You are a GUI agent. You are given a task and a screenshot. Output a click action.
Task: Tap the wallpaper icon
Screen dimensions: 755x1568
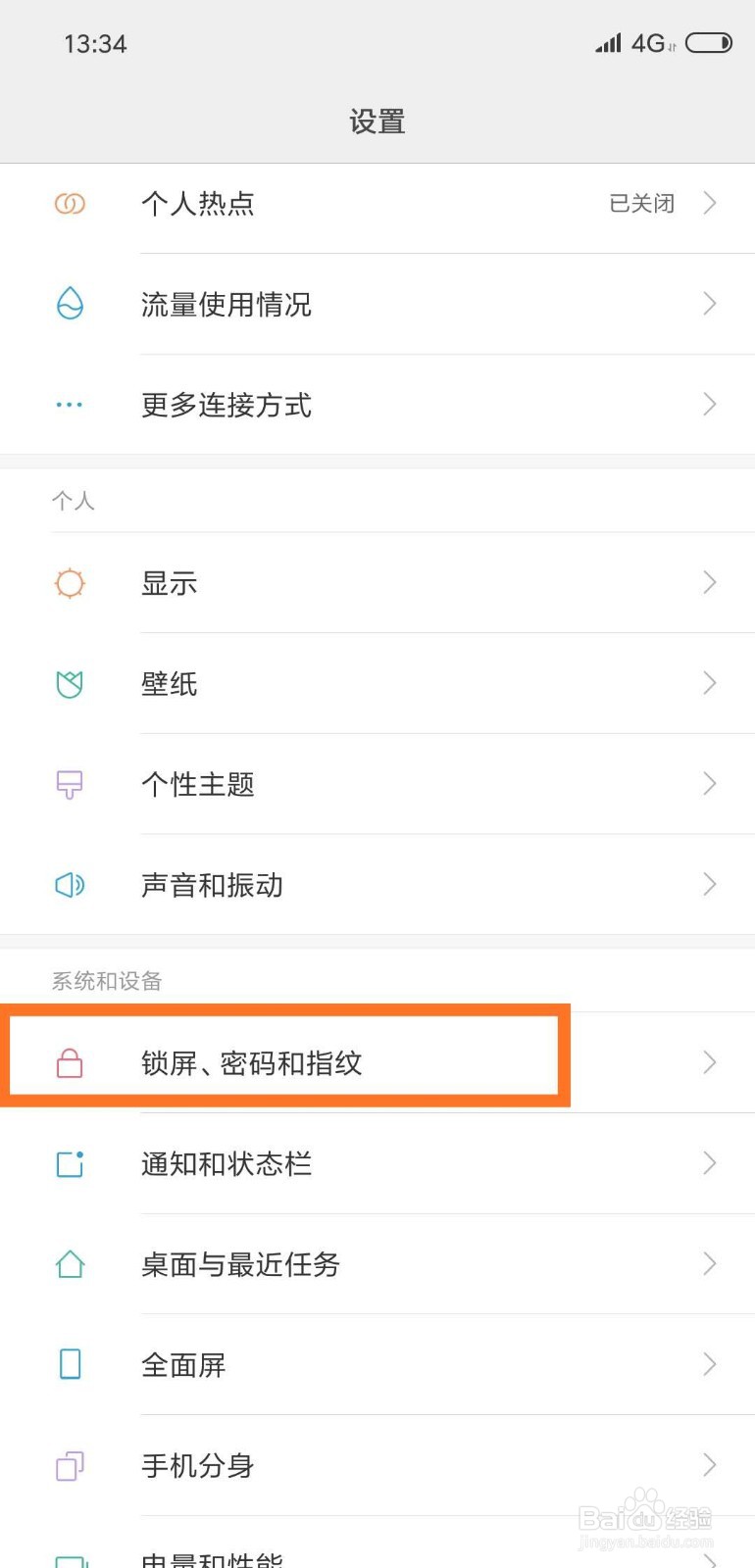(69, 683)
